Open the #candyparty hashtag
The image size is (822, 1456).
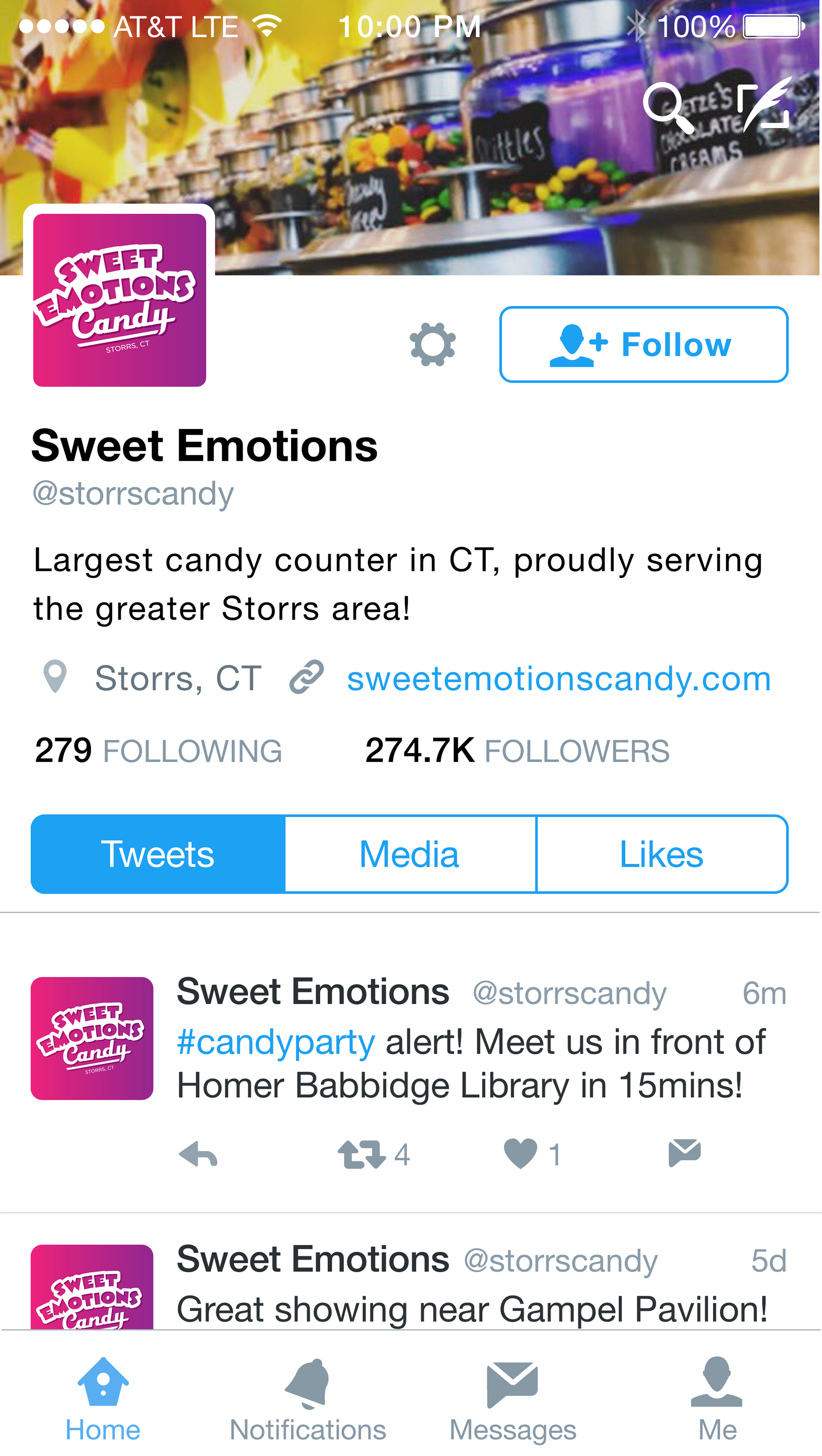[x=276, y=1042]
